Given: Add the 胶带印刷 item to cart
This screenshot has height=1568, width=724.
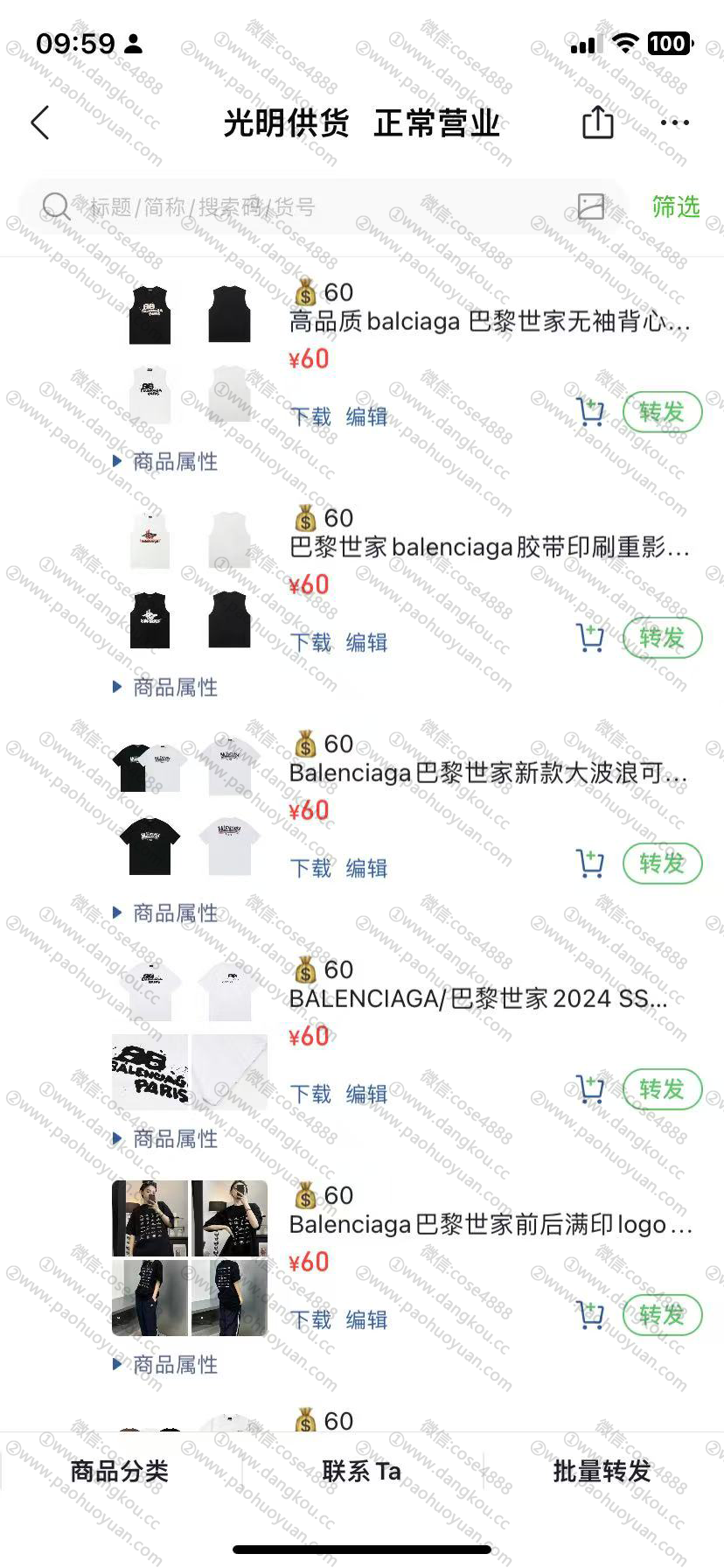Looking at the screenshot, I should pyautogui.click(x=591, y=638).
